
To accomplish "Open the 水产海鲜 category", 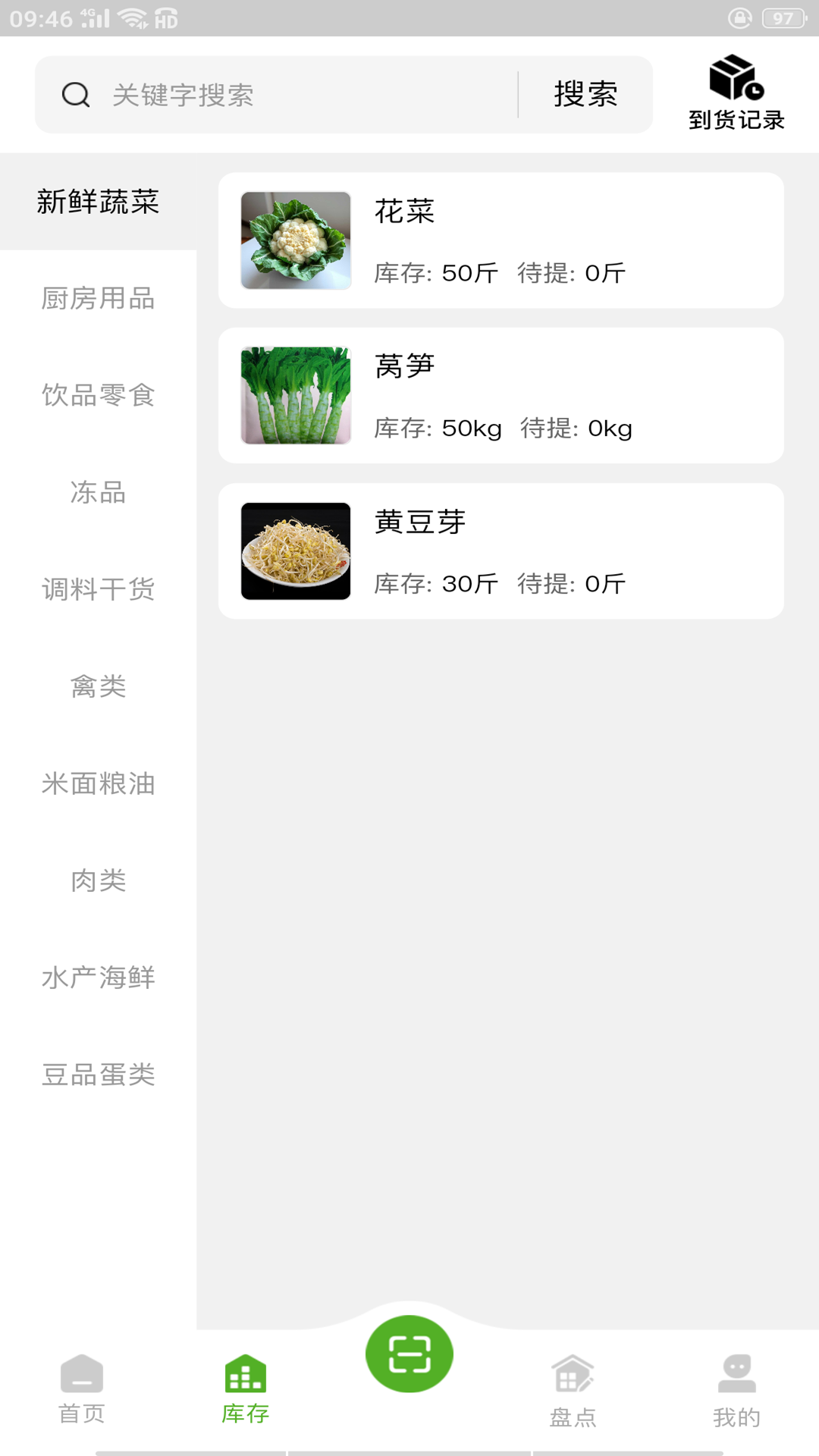I will coord(97,978).
